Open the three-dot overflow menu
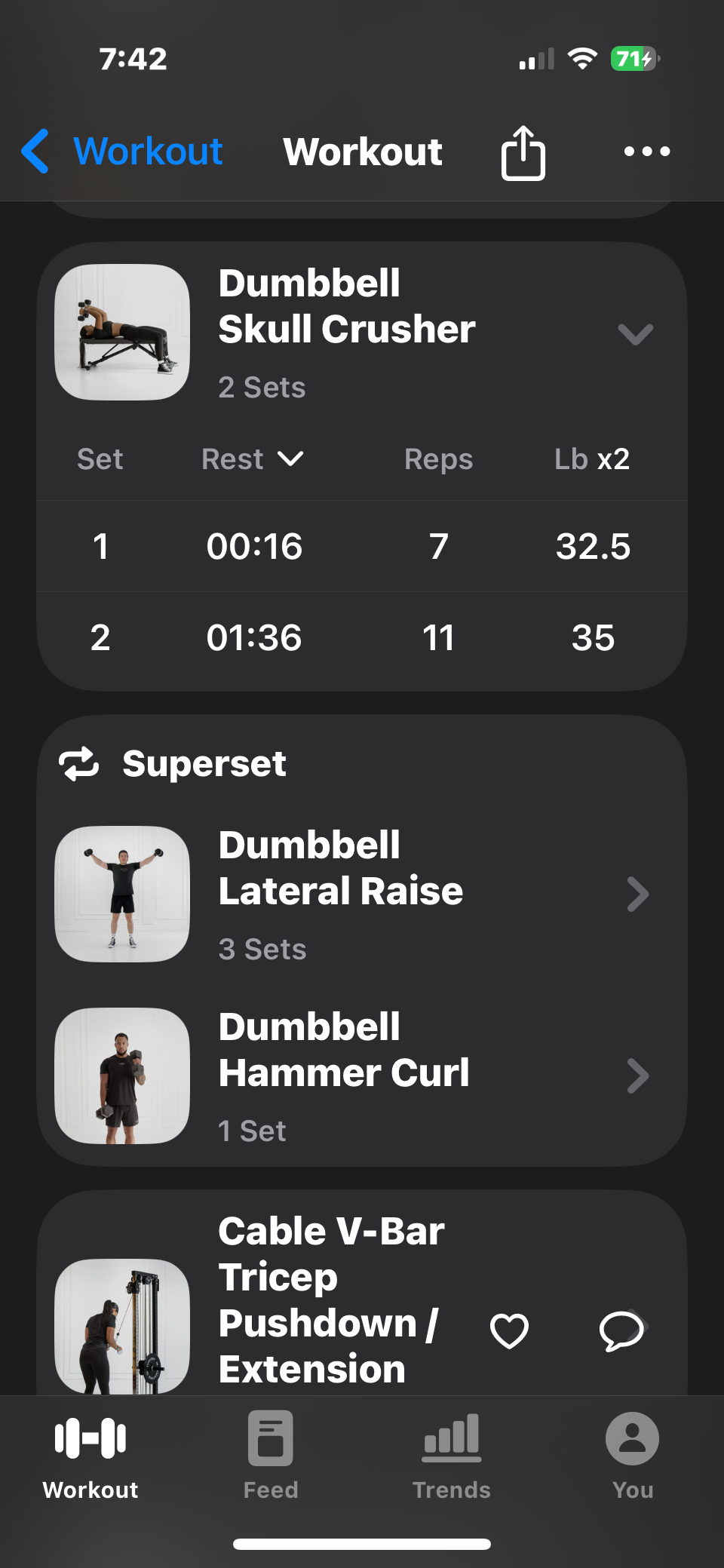 [646, 152]
